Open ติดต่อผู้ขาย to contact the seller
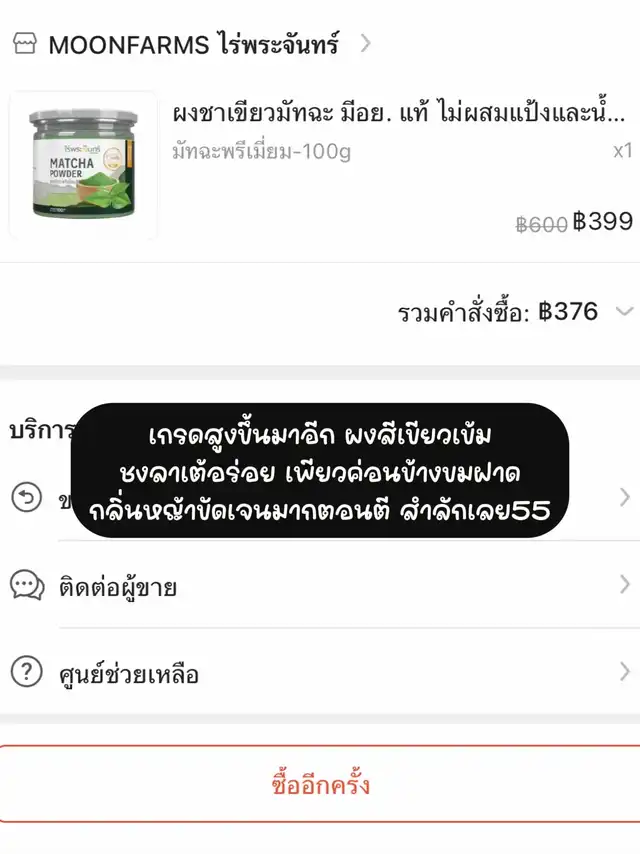The width and height of the screenshot is (640, 854). (320, 586)
